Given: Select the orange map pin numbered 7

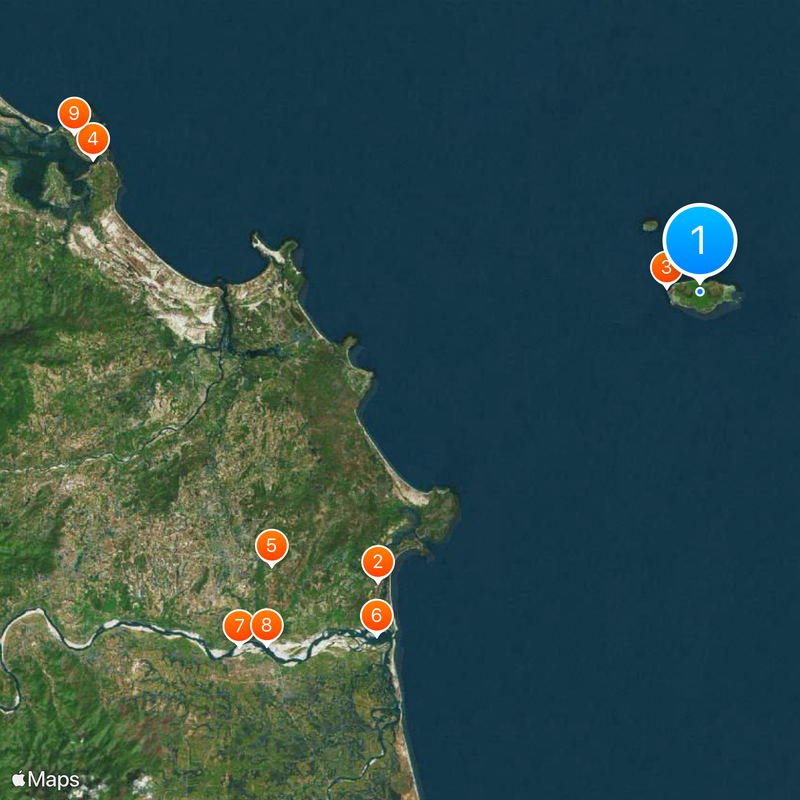Looking at the screenshot, I should pos(237,627).
